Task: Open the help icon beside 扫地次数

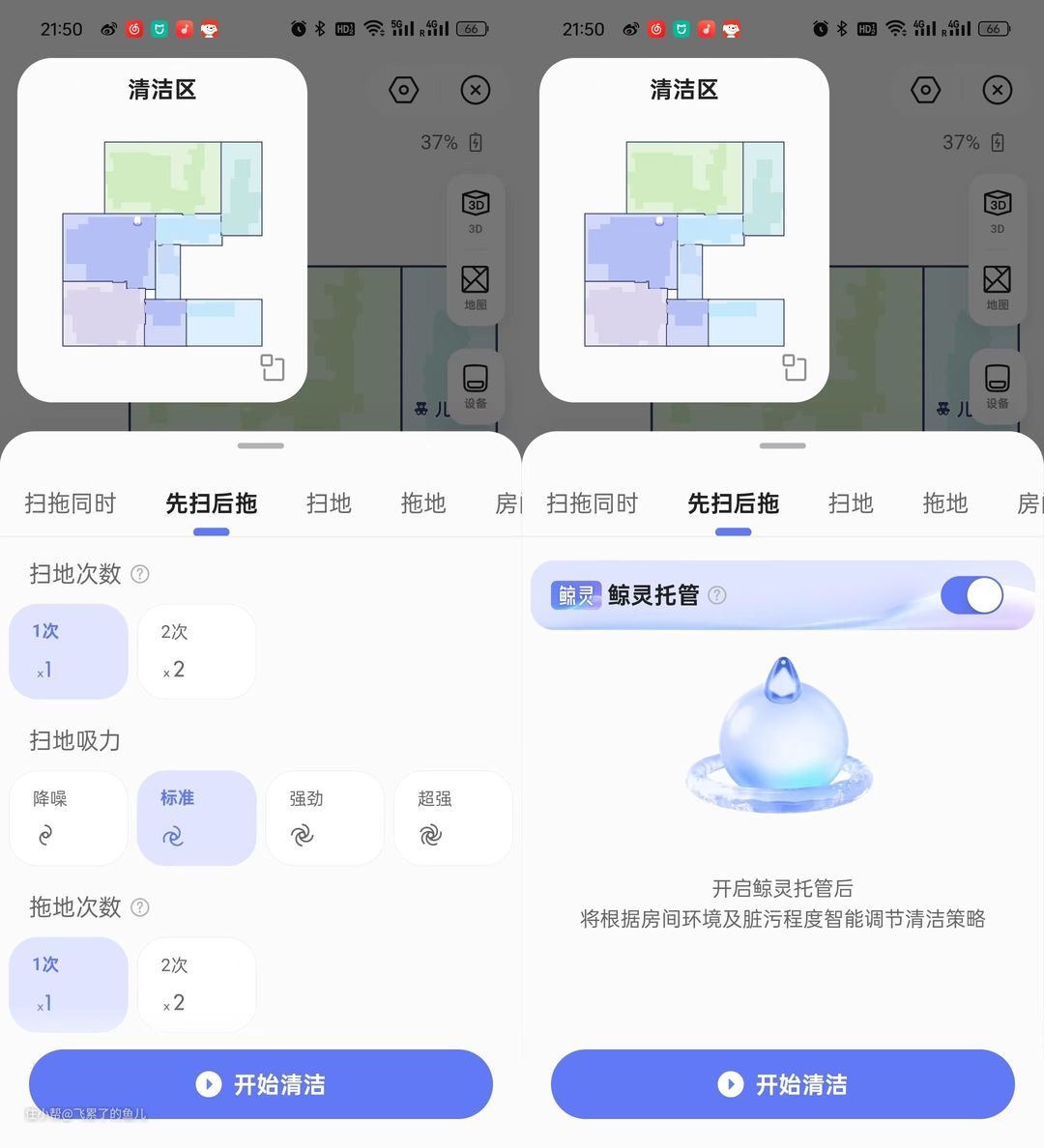Action: coord(140,574)
